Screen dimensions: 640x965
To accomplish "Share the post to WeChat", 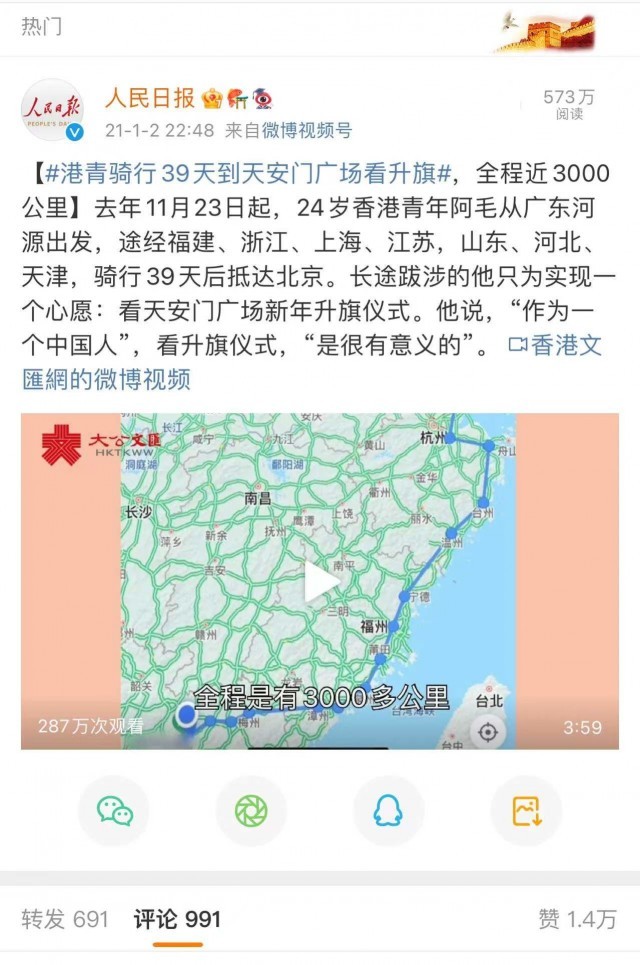I will point(114,811).
